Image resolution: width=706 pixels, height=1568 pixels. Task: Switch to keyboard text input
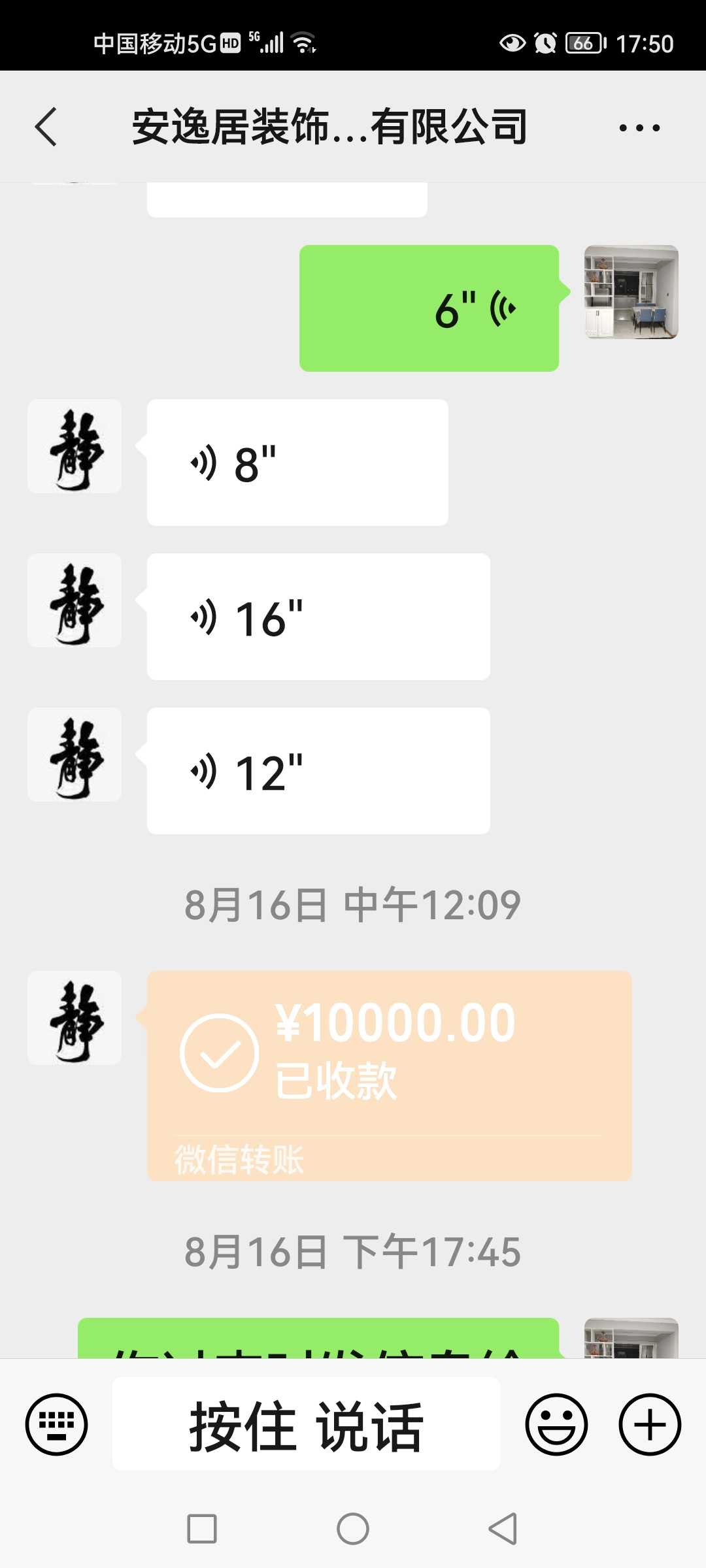pos(56,1424)
